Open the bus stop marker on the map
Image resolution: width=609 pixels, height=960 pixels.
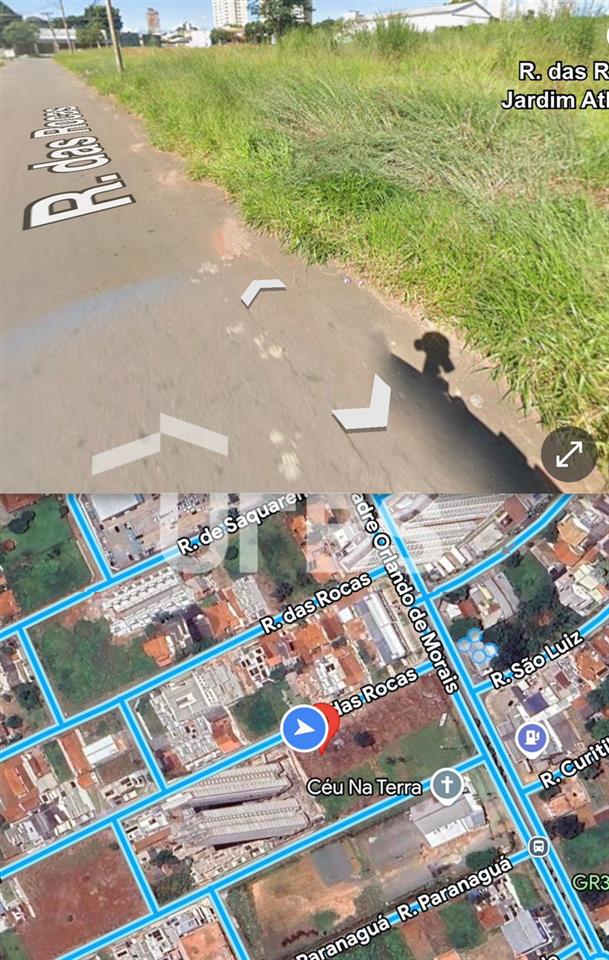(x=539, y=846)
